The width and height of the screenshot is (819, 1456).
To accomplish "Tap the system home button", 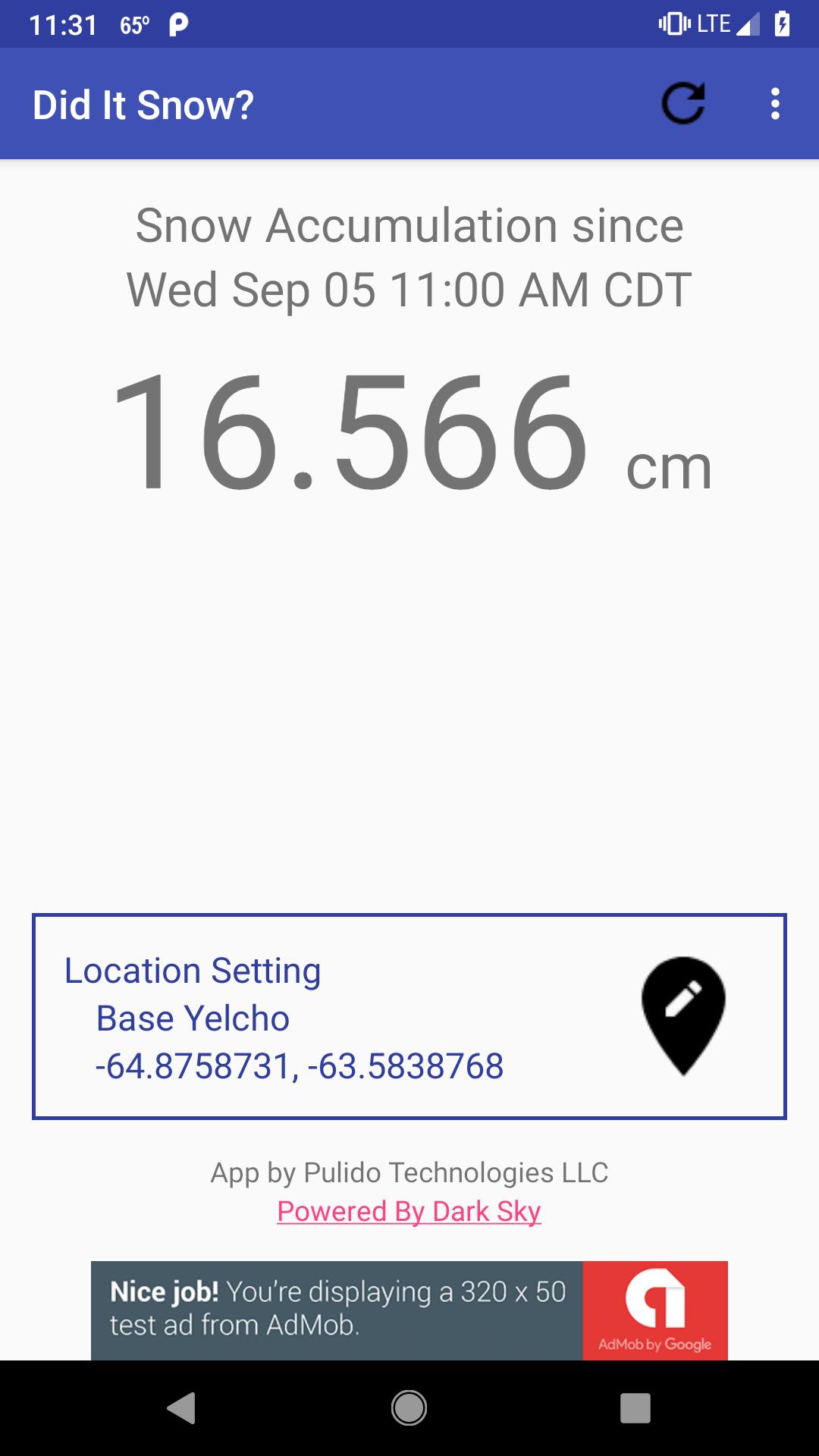I will coord(409,1408).
